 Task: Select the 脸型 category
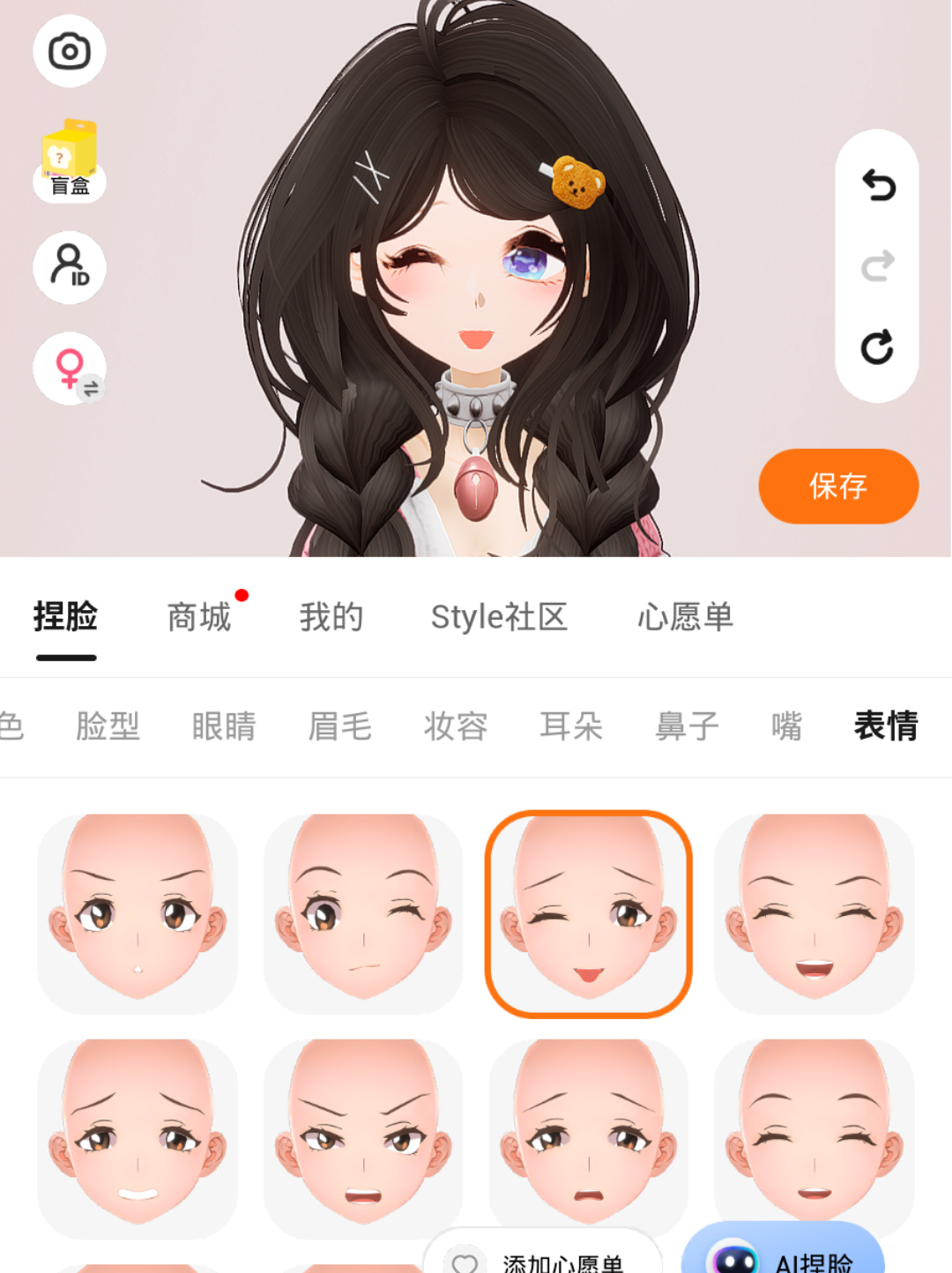[108, 726]
